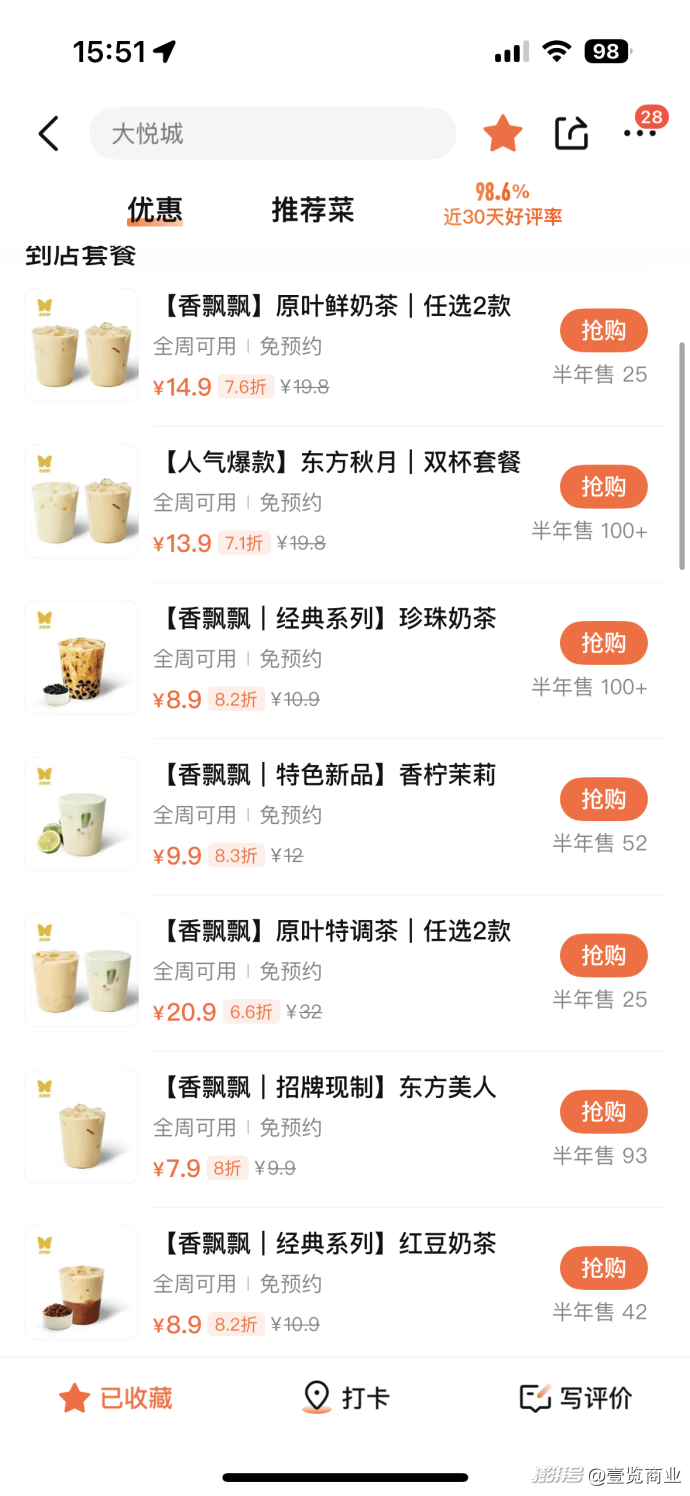This screenshot has height=1496, width=690.
Task: Tap the orange favorite star in the header
Action: click(502, 134)
